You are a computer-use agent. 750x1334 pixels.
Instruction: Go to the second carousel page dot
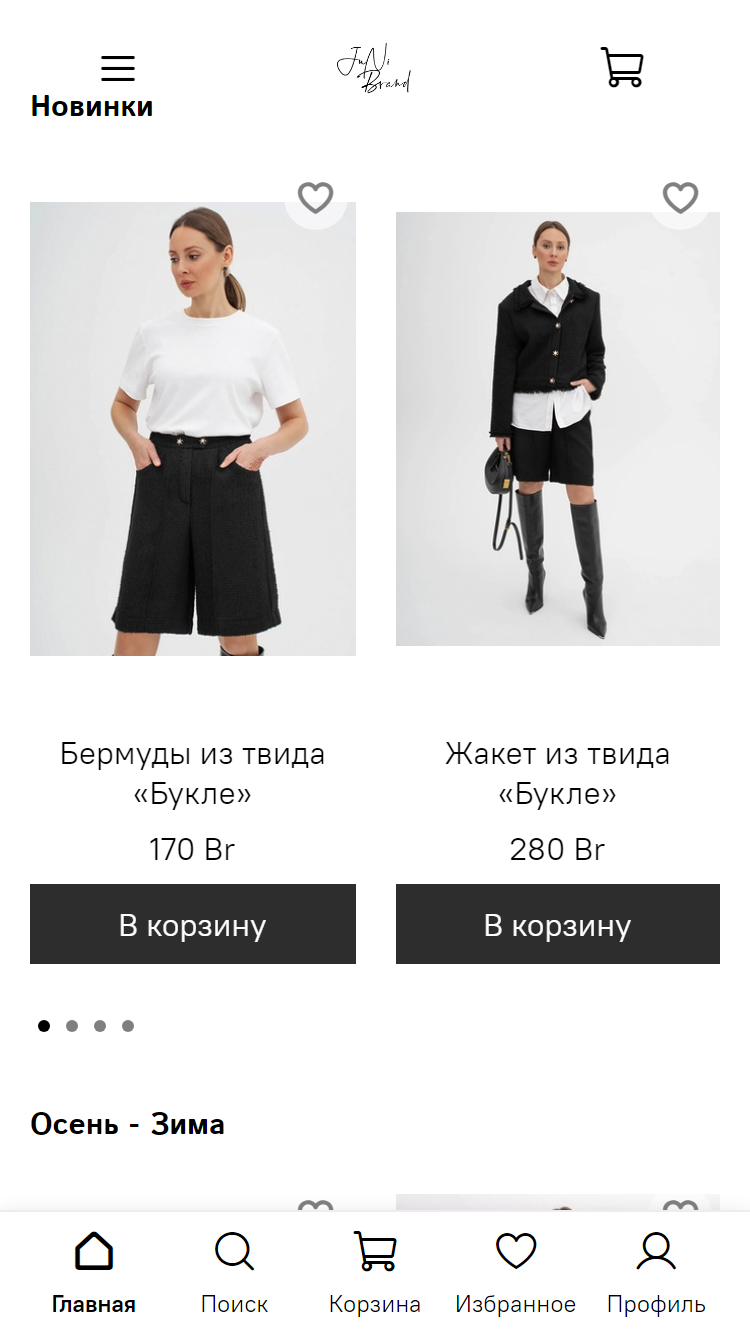point(72,1026)
